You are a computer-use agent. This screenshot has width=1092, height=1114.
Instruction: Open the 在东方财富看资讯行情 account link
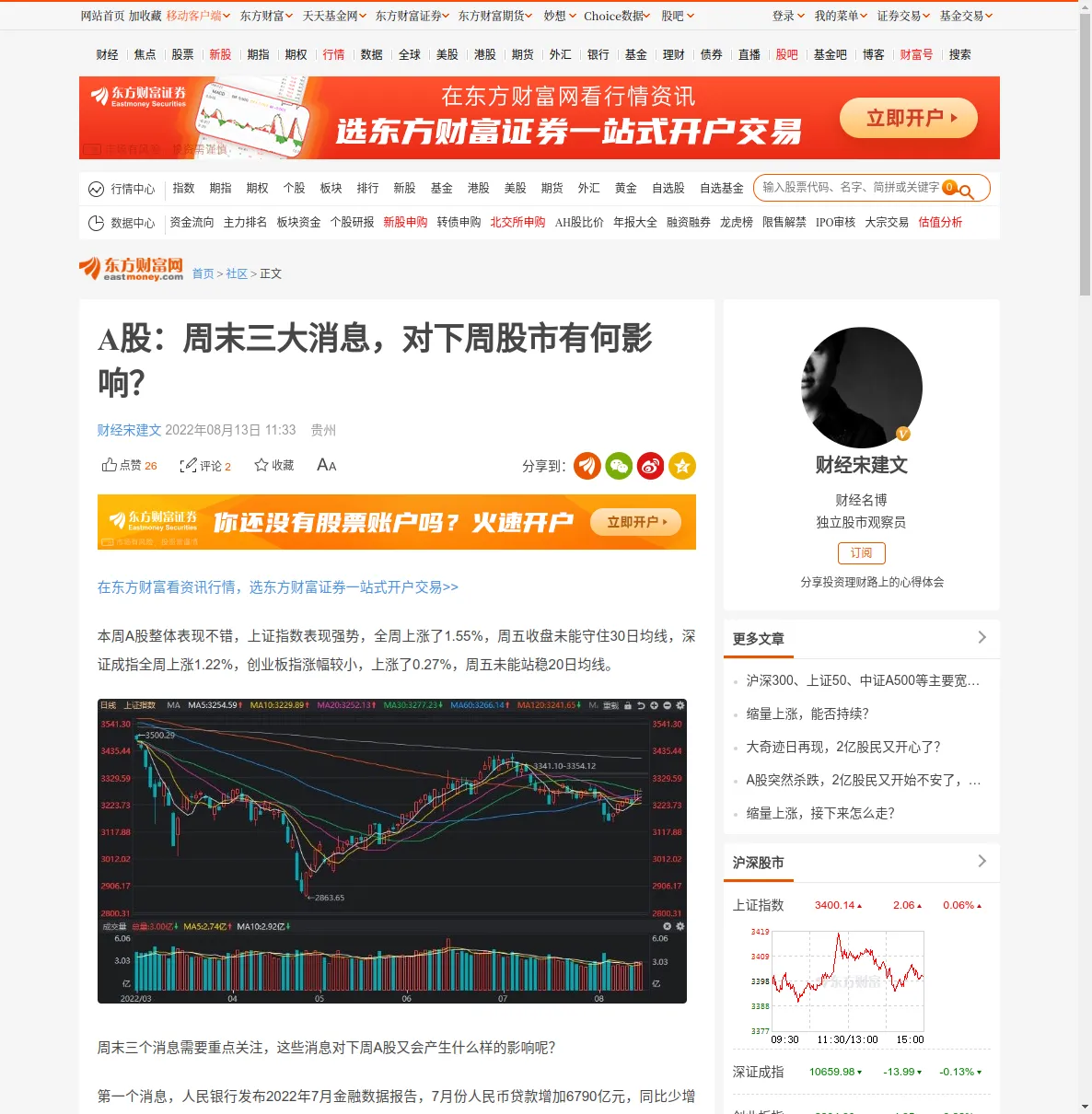(277, 587)
